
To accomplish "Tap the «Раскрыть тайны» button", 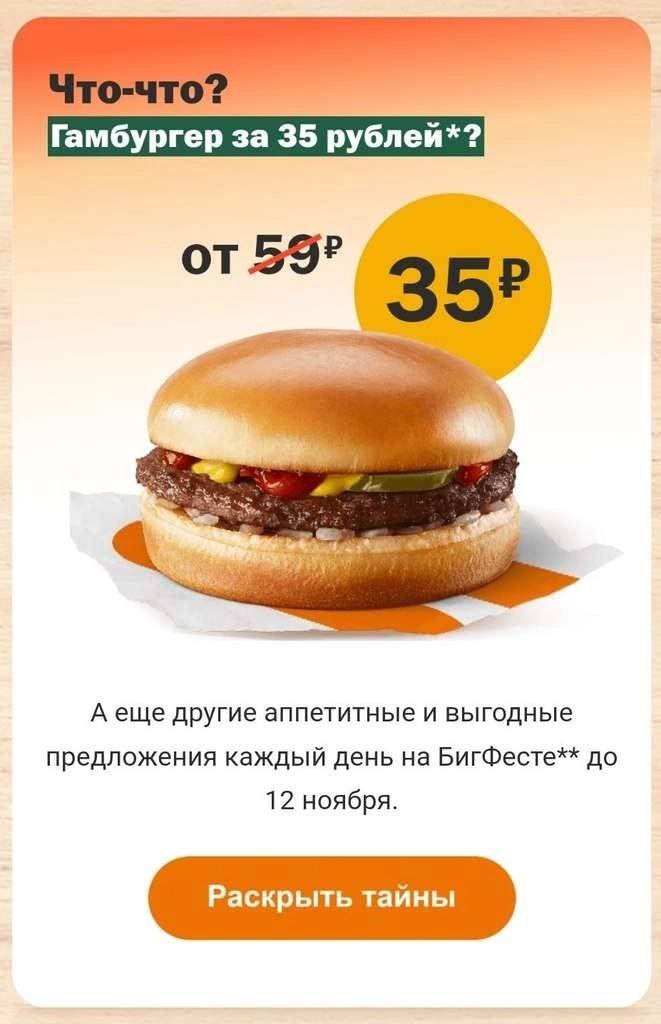I will tap(331, 896).
